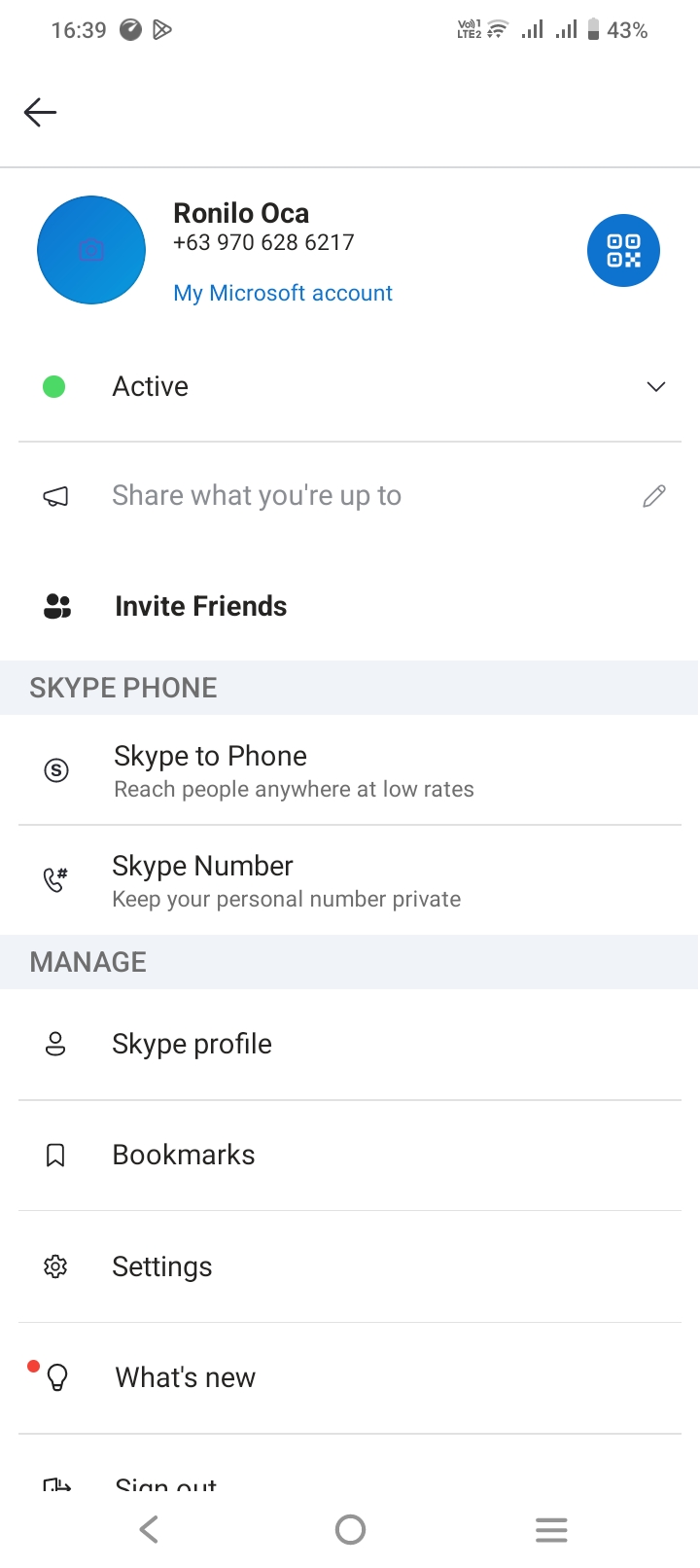The height and width of the screenshot is (1568, 700).
Task: Change the profile picture avatar
Action: [91, 250]
